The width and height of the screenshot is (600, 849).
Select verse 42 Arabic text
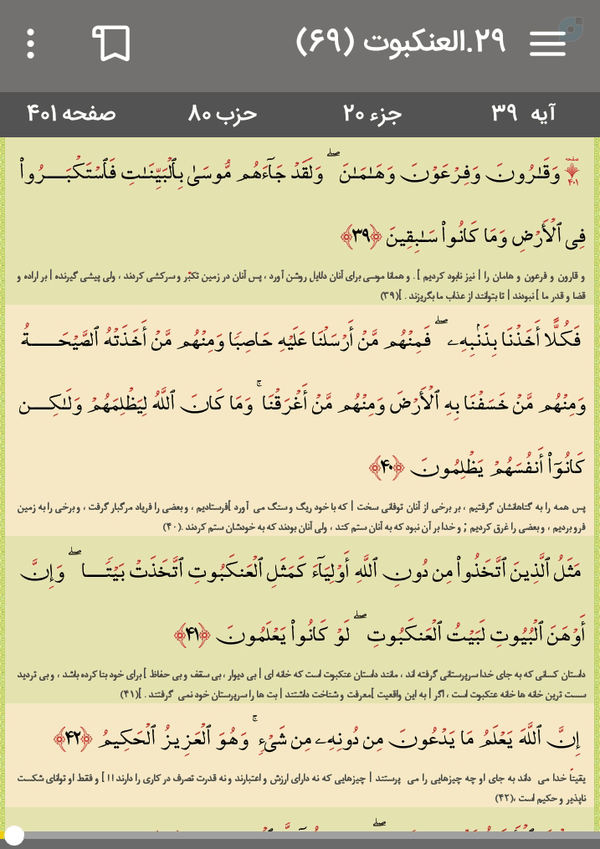point(317,737)
